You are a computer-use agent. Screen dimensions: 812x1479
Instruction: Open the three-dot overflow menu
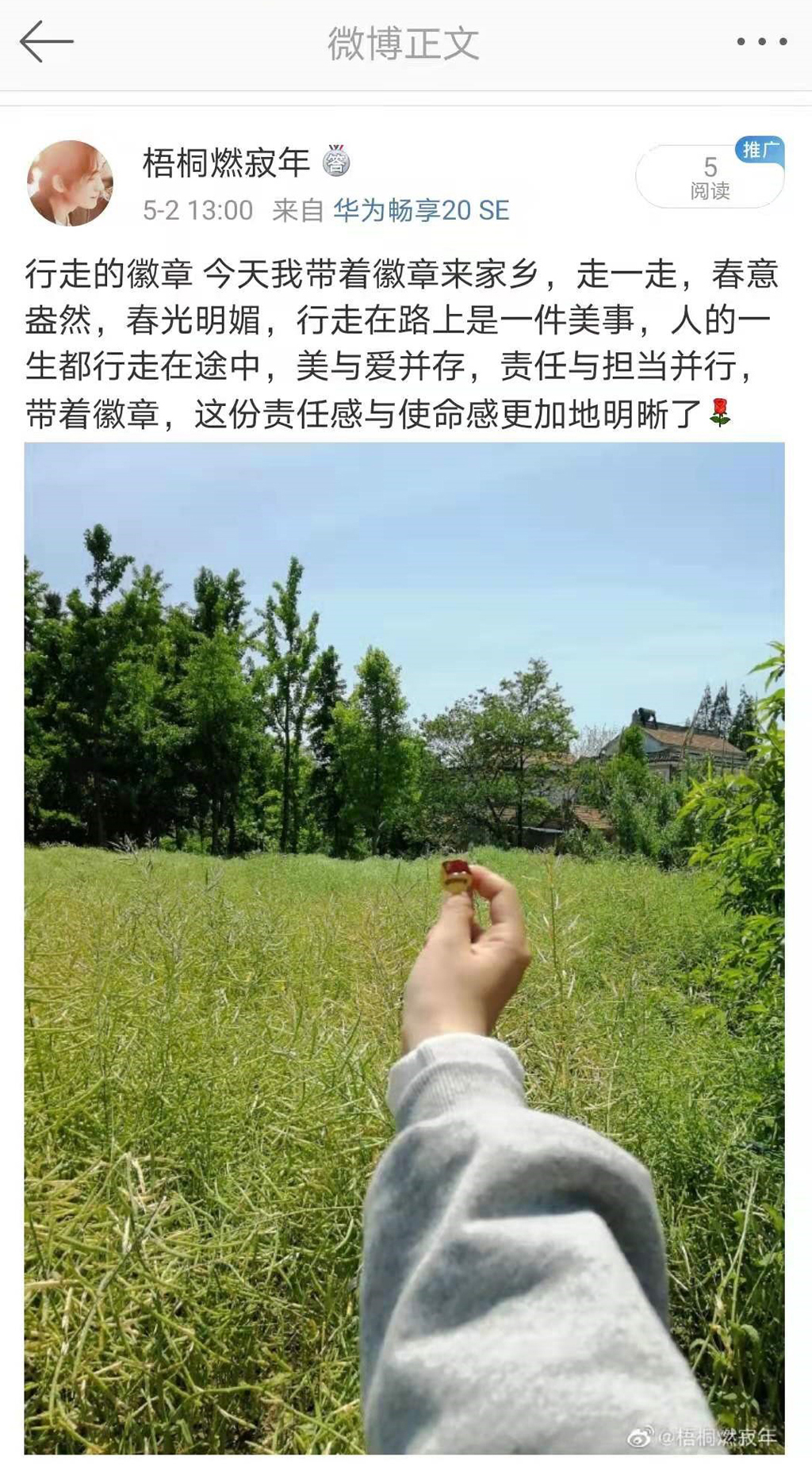pyautogui.click(x=761, y=42)
